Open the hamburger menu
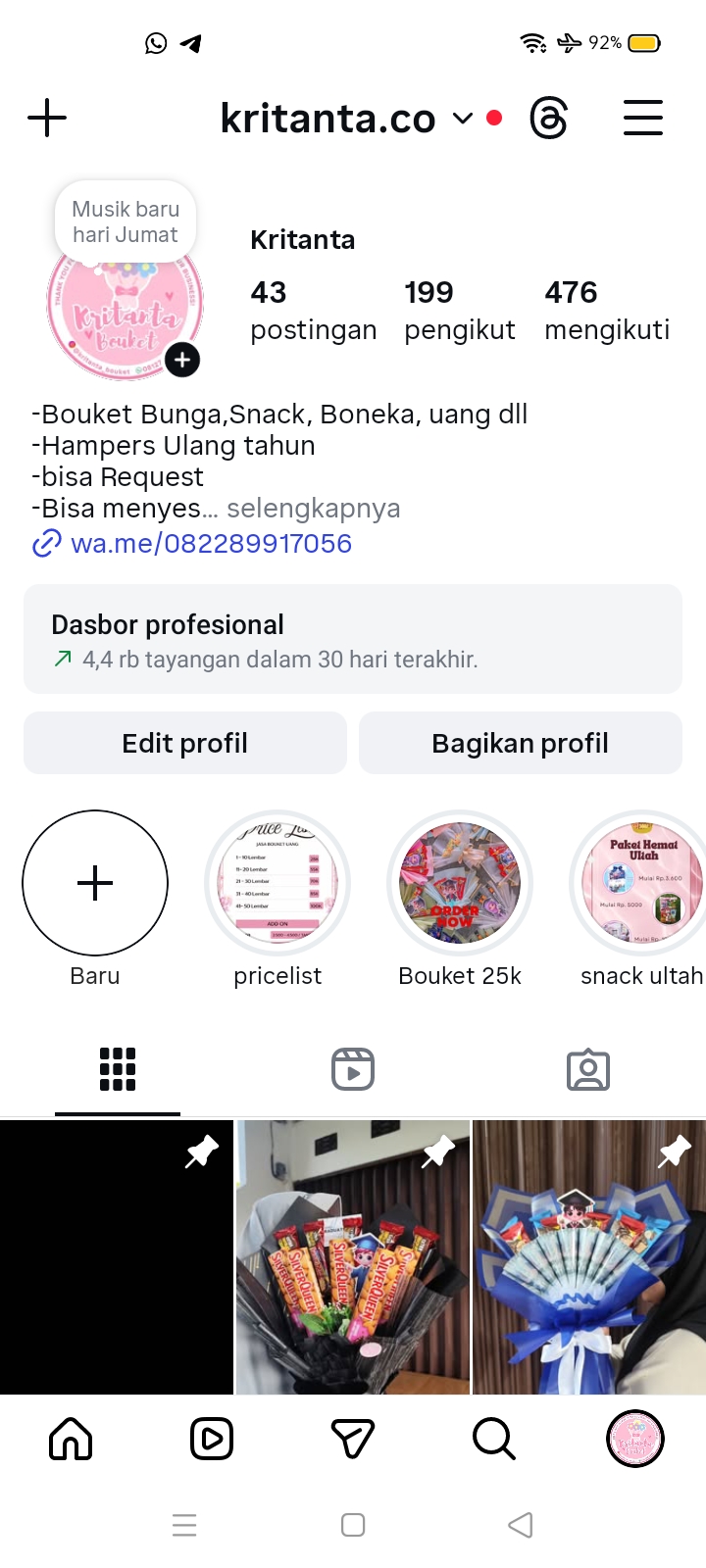 (643, 119)
